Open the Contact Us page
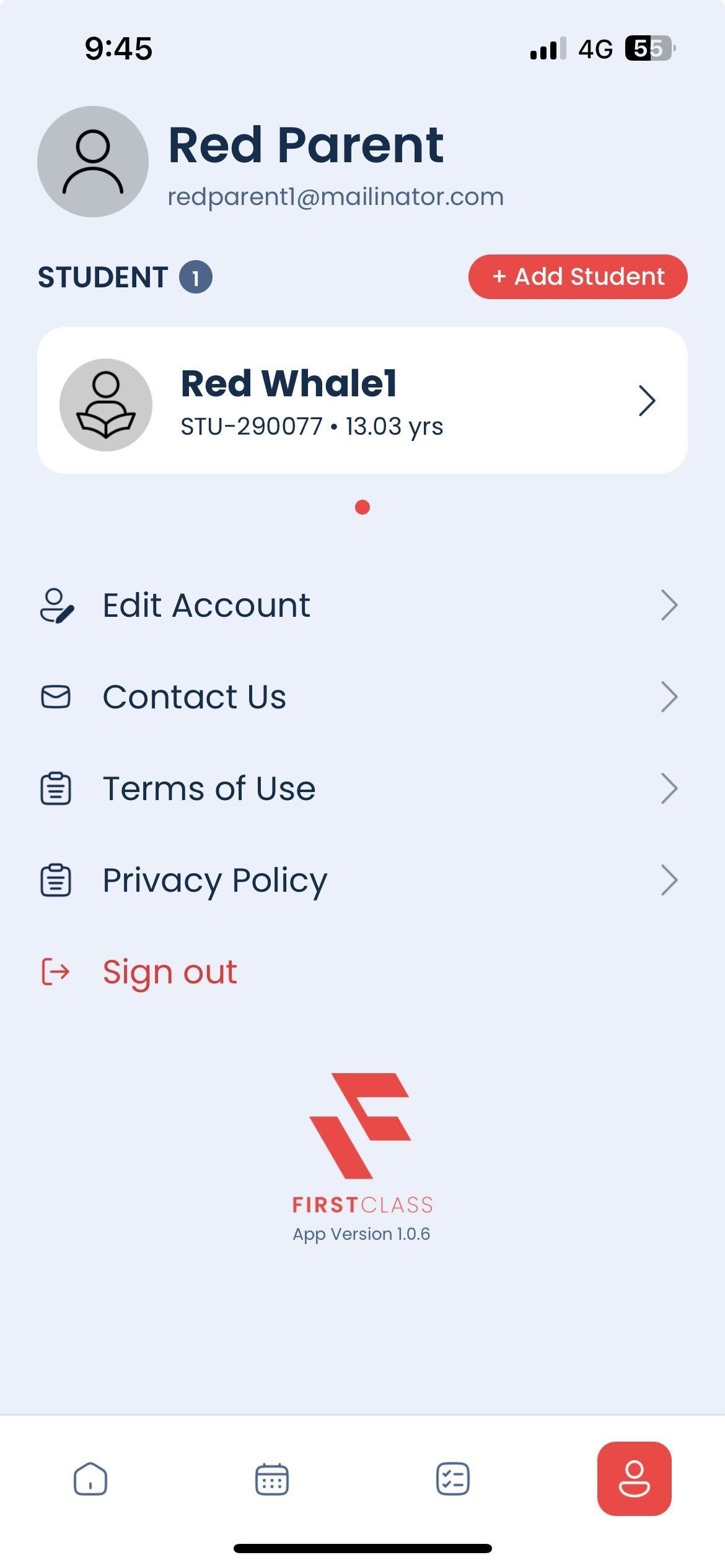Screen dimensions: 725x1568 point(362,697)
